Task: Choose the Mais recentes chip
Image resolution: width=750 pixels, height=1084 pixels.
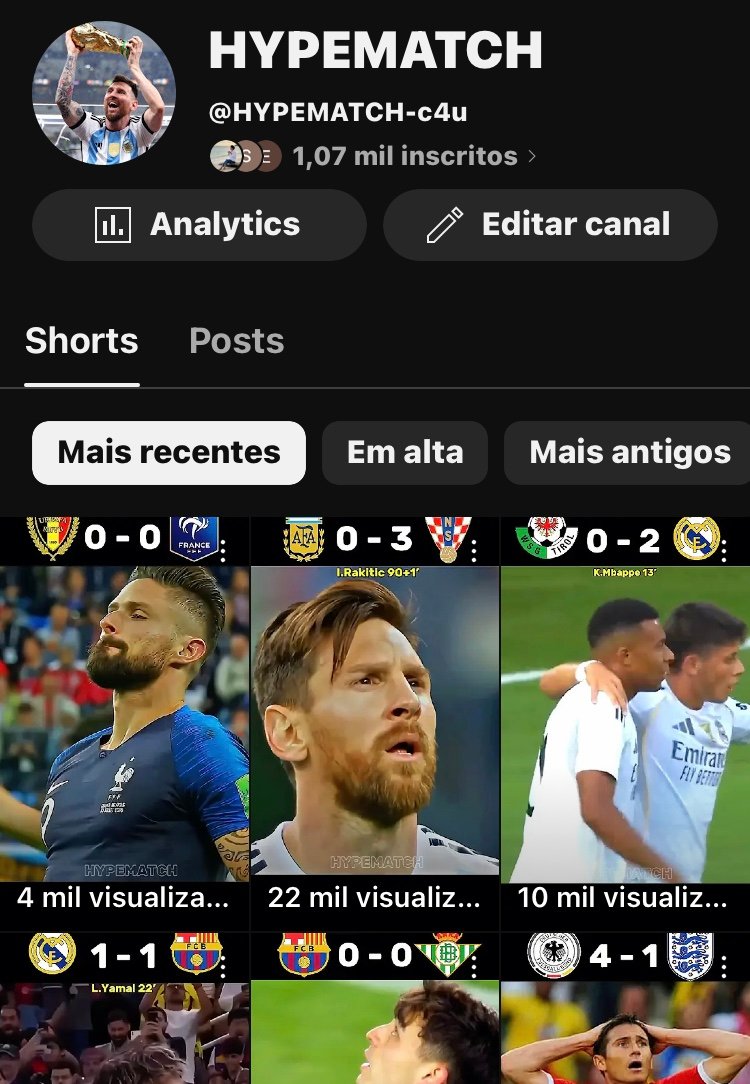Action: [x=169, y=453]
